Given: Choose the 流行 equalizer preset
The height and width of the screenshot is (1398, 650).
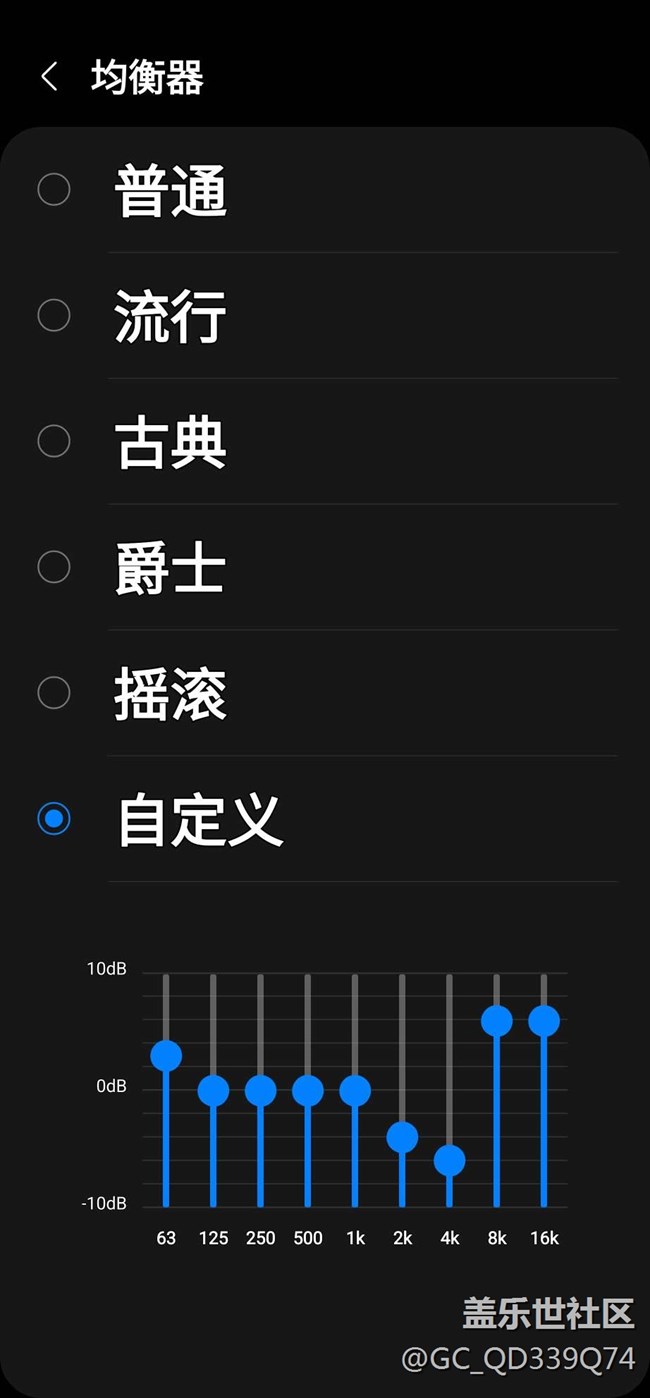Looking at the screenshot, I should point(54,316).
